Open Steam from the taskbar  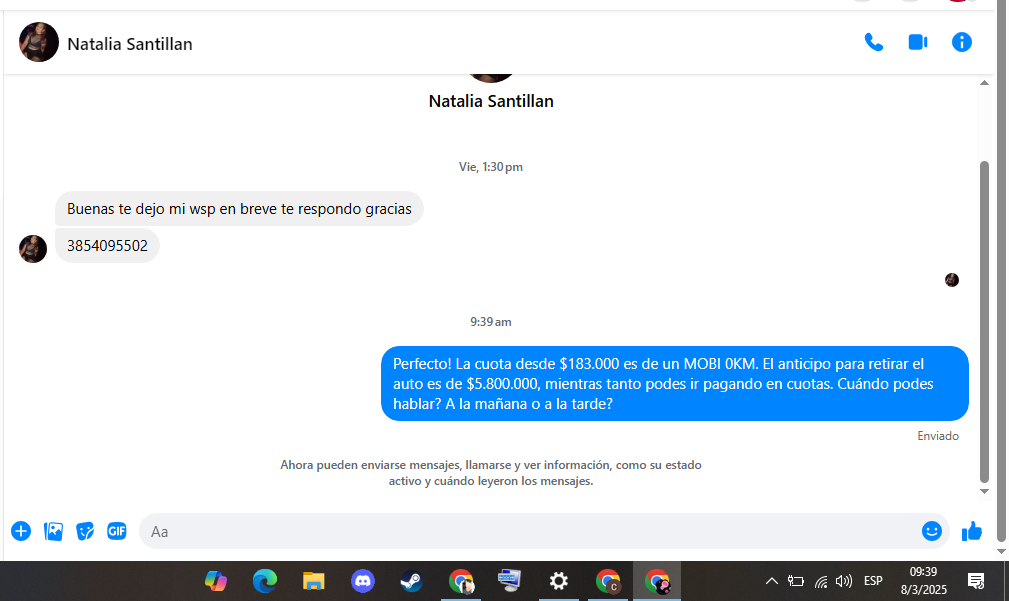(411, 581)
